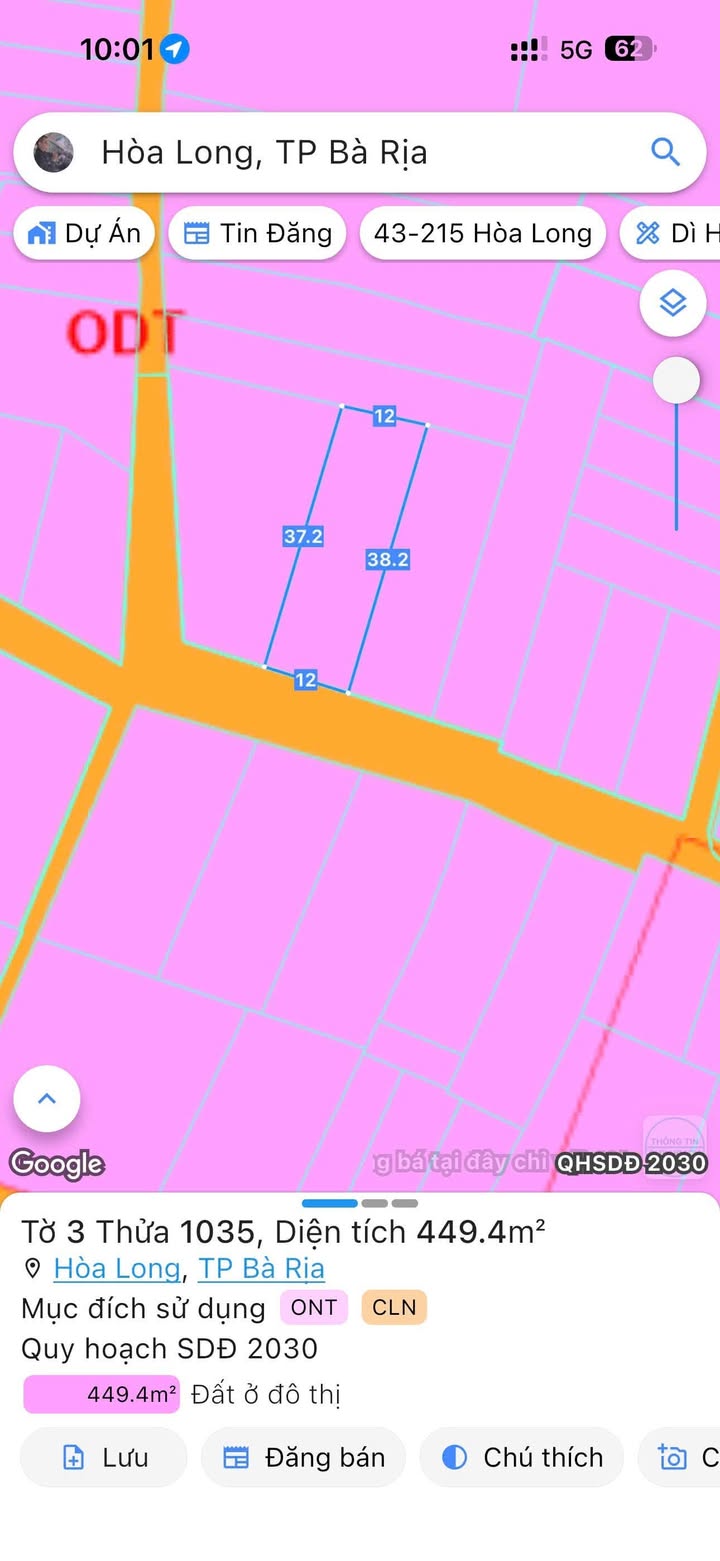Expand the panel with the up-arrow button

pos(46,1098)
